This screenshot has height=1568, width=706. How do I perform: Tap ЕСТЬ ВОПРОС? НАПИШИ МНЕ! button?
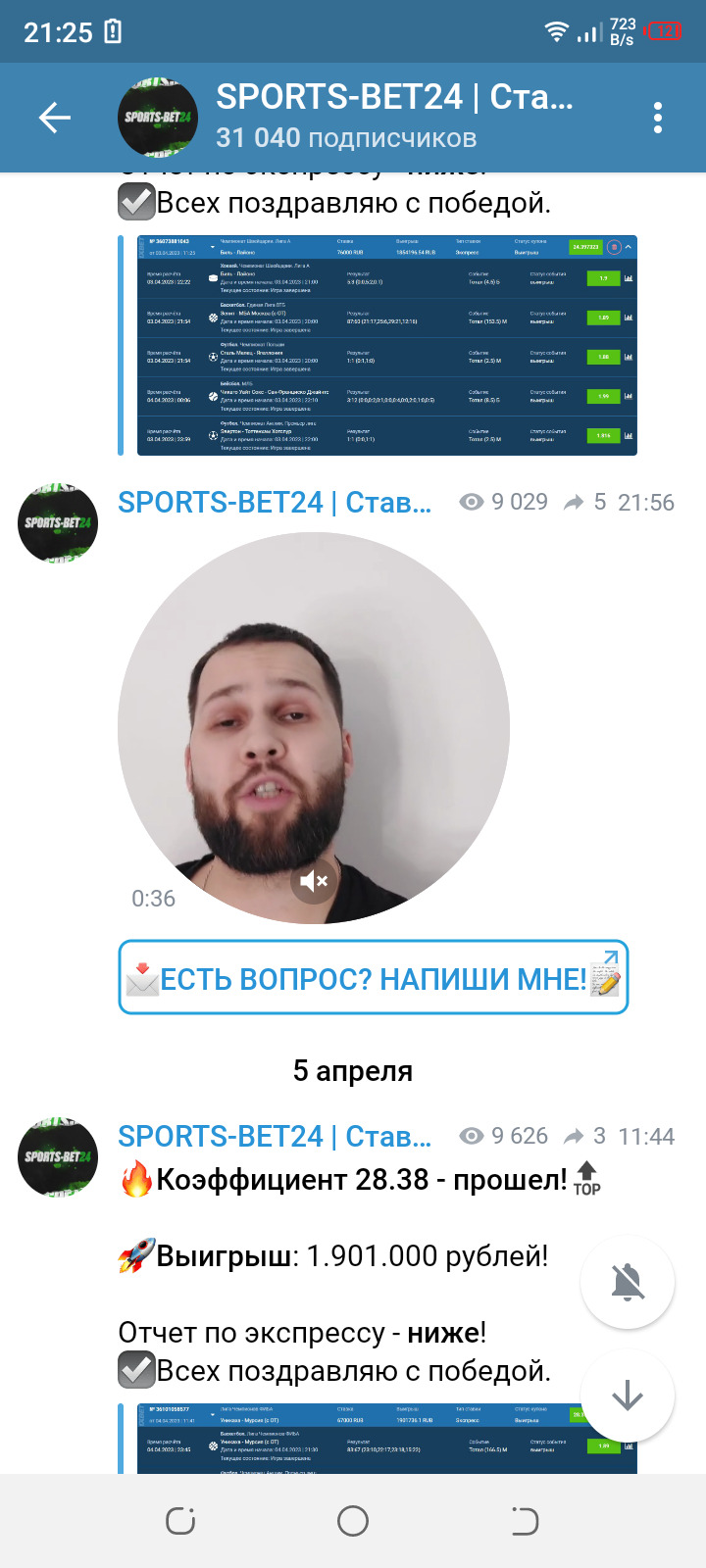click(x=374, y=977)
